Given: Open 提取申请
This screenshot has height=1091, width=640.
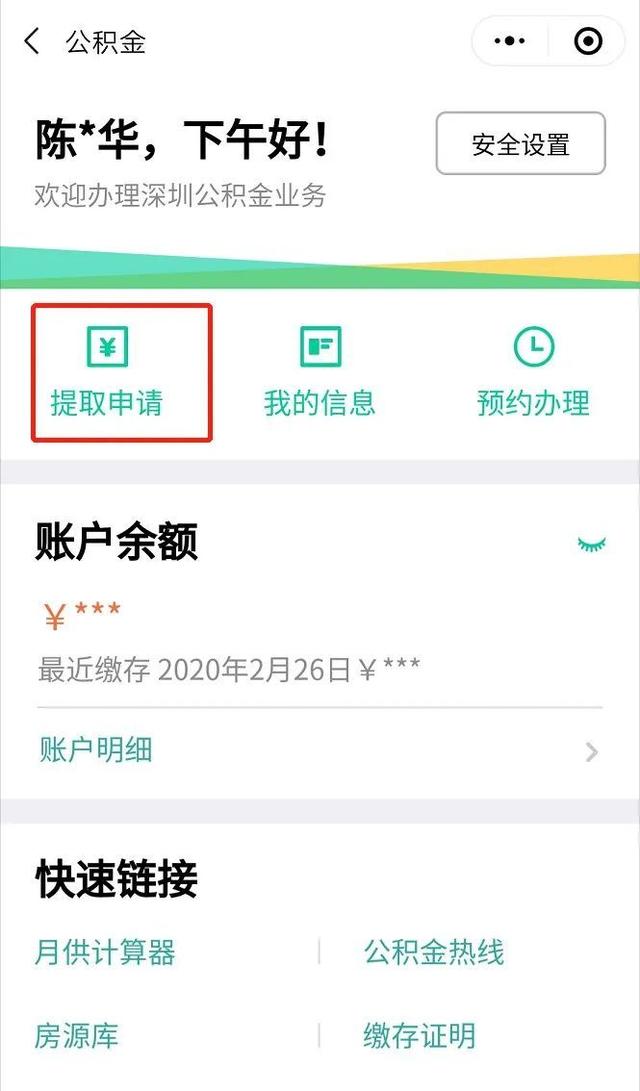Looking at the screenshot, I should point(107,374).
